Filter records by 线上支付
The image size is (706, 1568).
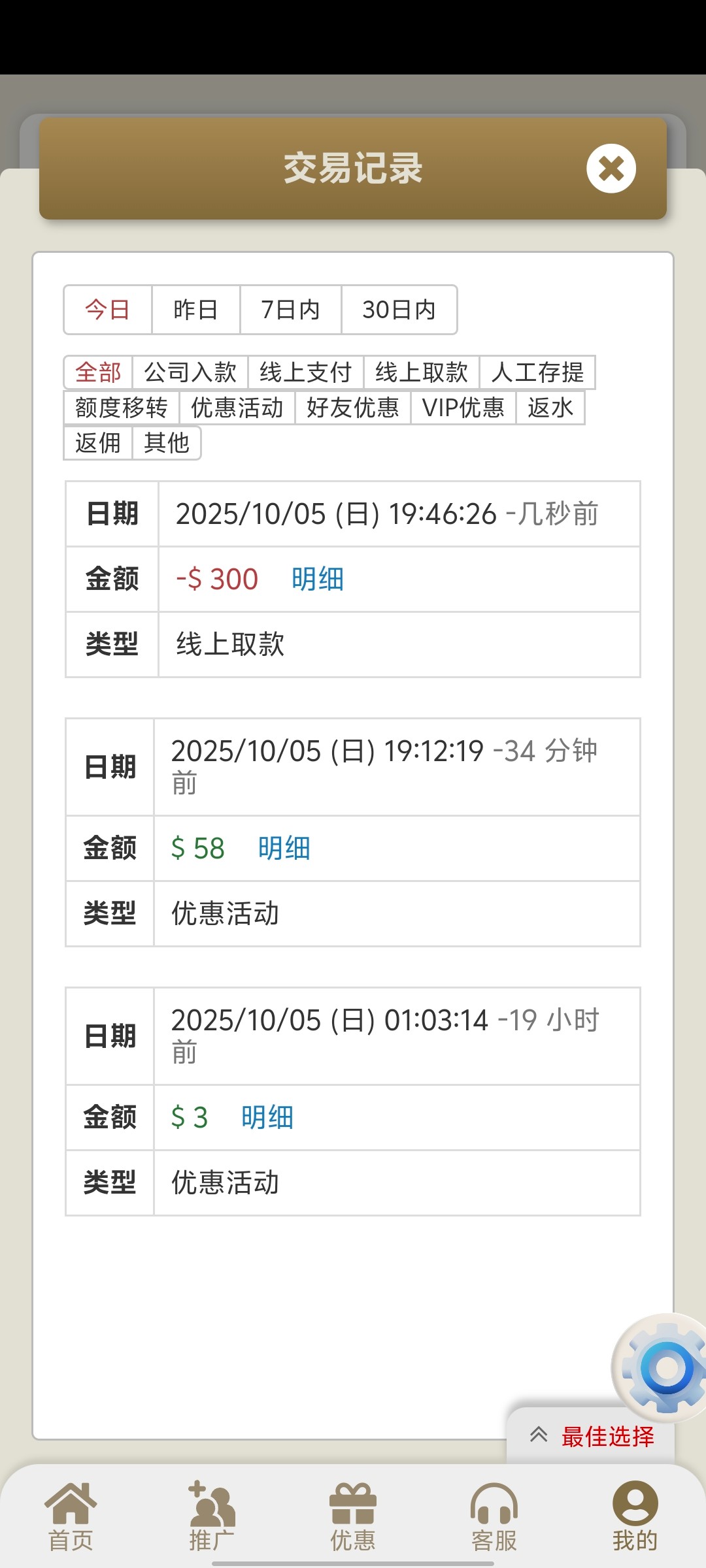[x=305, y=372]
